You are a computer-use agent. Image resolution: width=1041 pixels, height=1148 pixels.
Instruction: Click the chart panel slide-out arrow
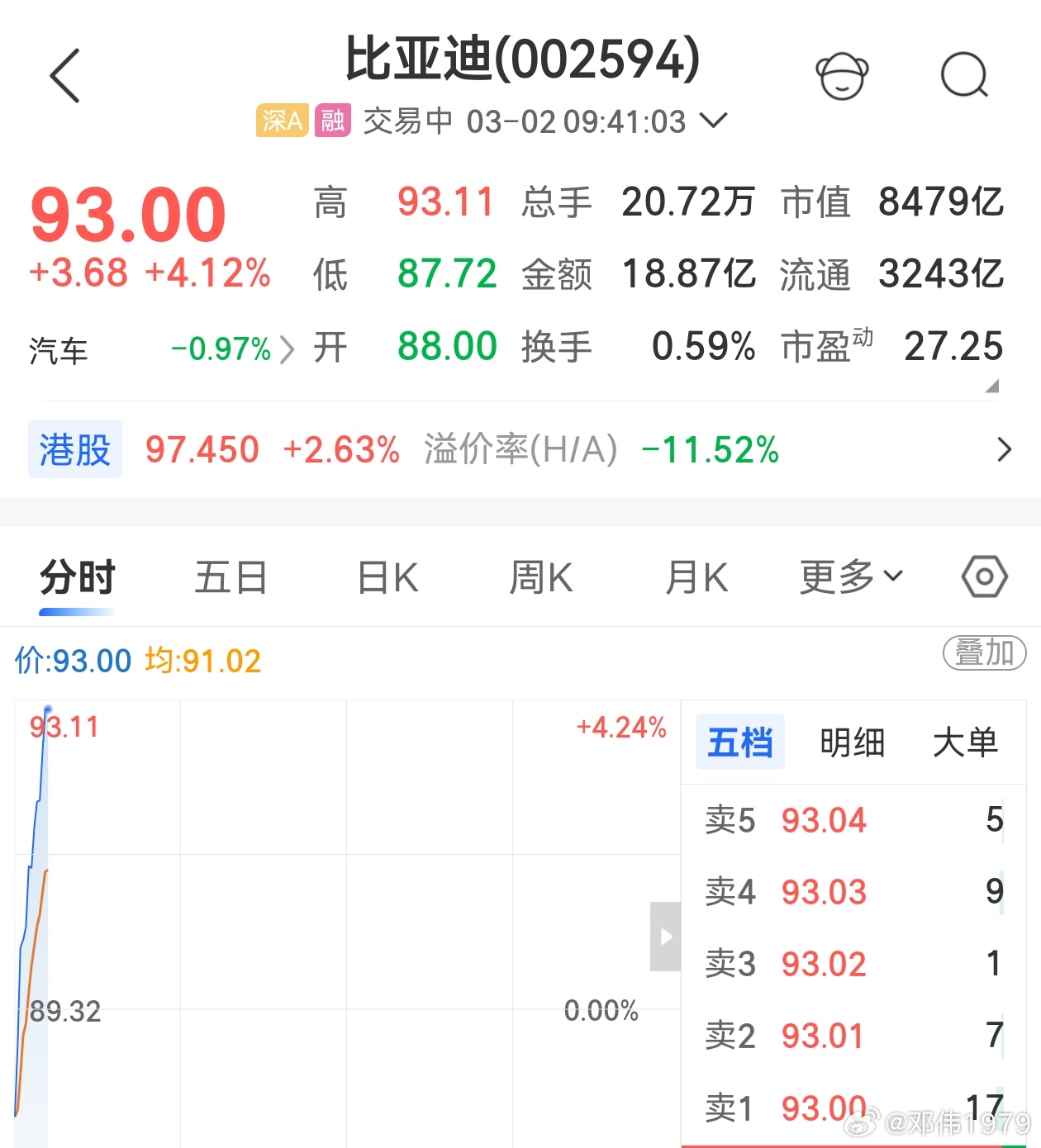pos(665,937)
